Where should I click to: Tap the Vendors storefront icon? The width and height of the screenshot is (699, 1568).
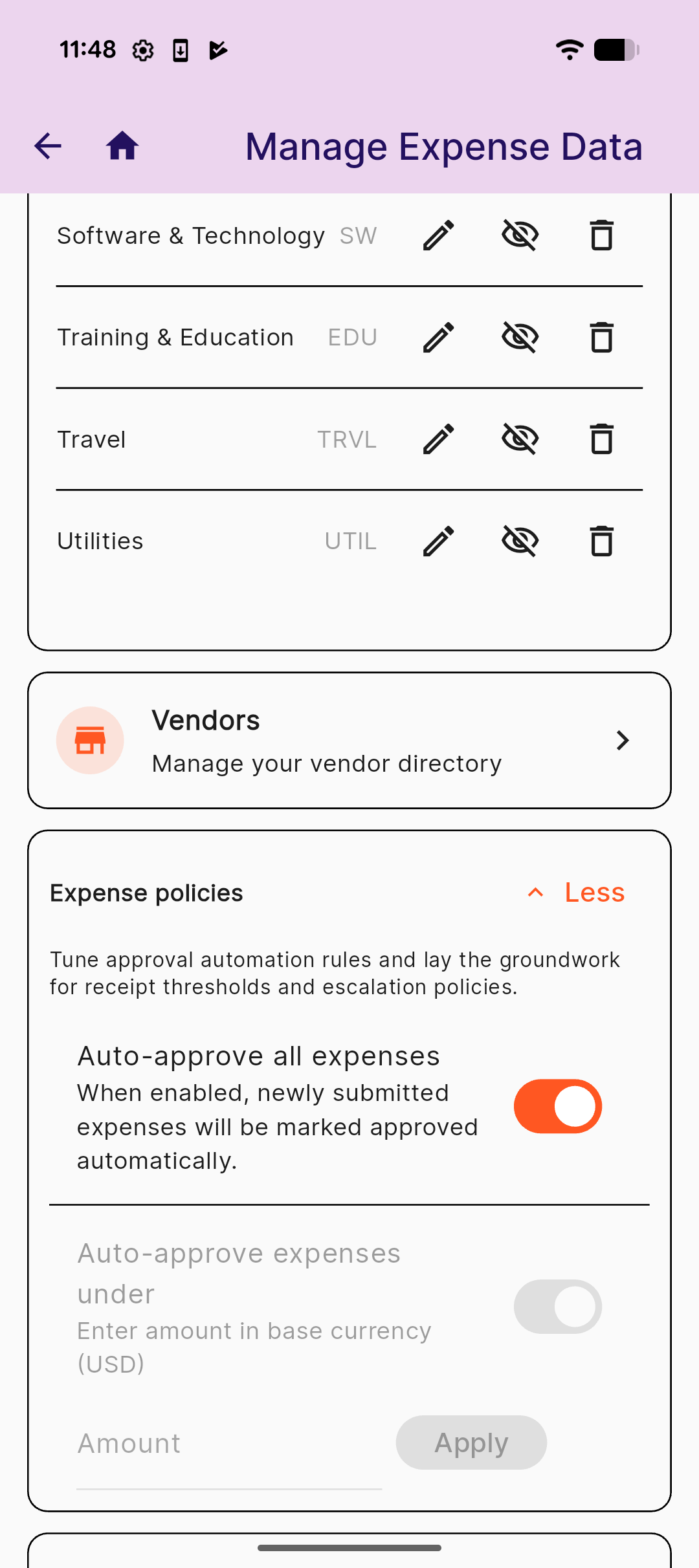[90, 740]
